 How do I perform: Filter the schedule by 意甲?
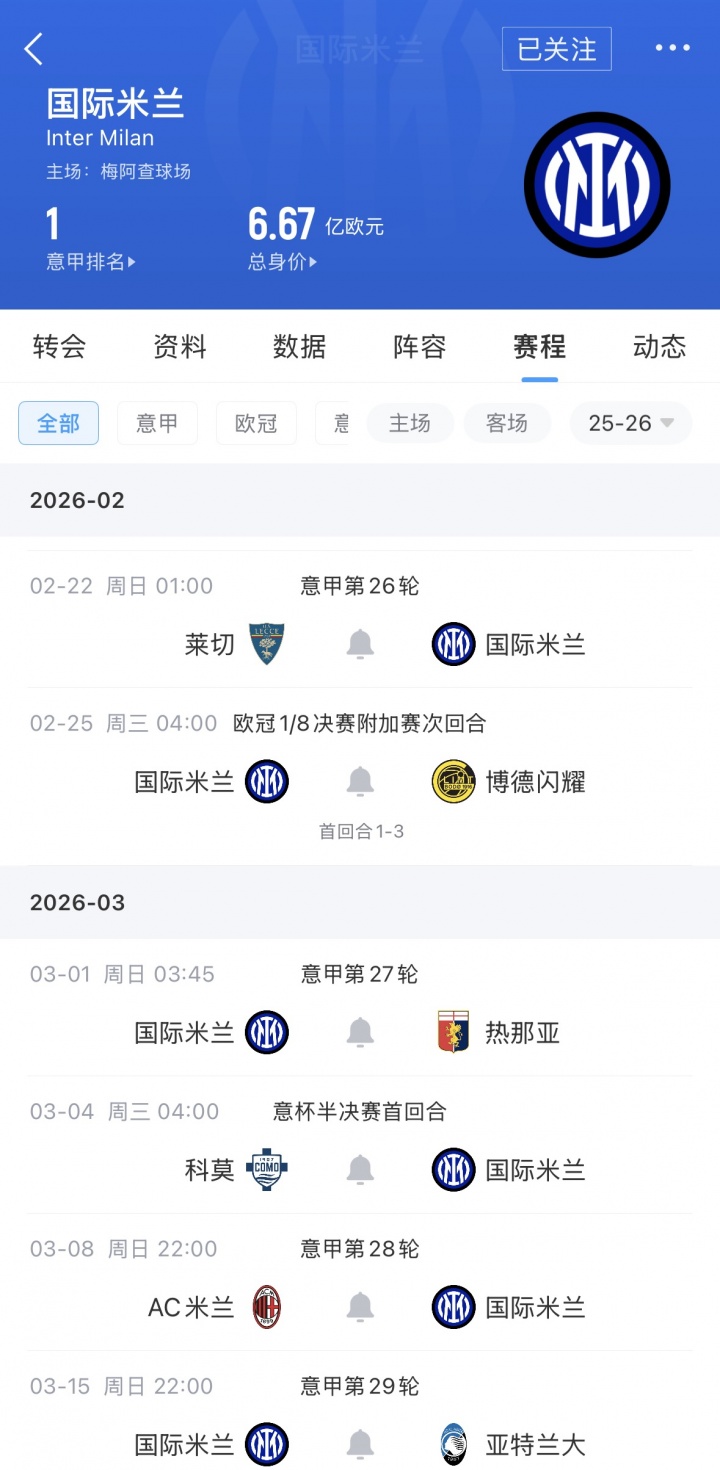[157, 423]
